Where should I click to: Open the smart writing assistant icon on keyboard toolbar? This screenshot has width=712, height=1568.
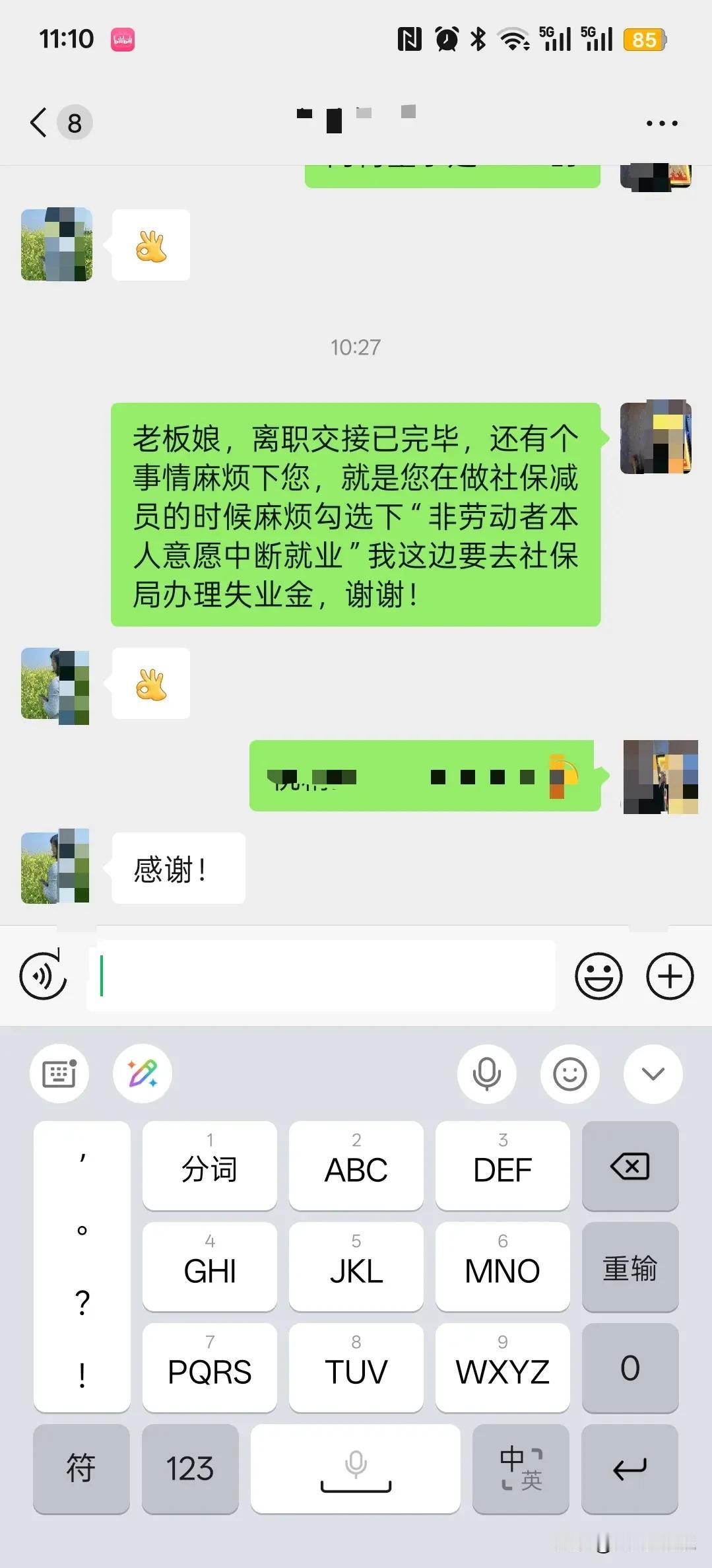(143, 1074)
